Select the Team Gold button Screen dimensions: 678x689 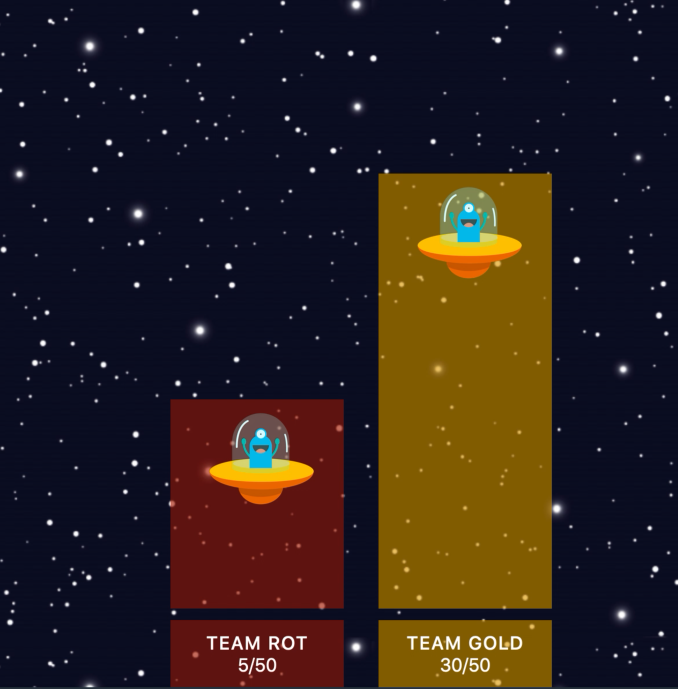click(x=465, y=653)
